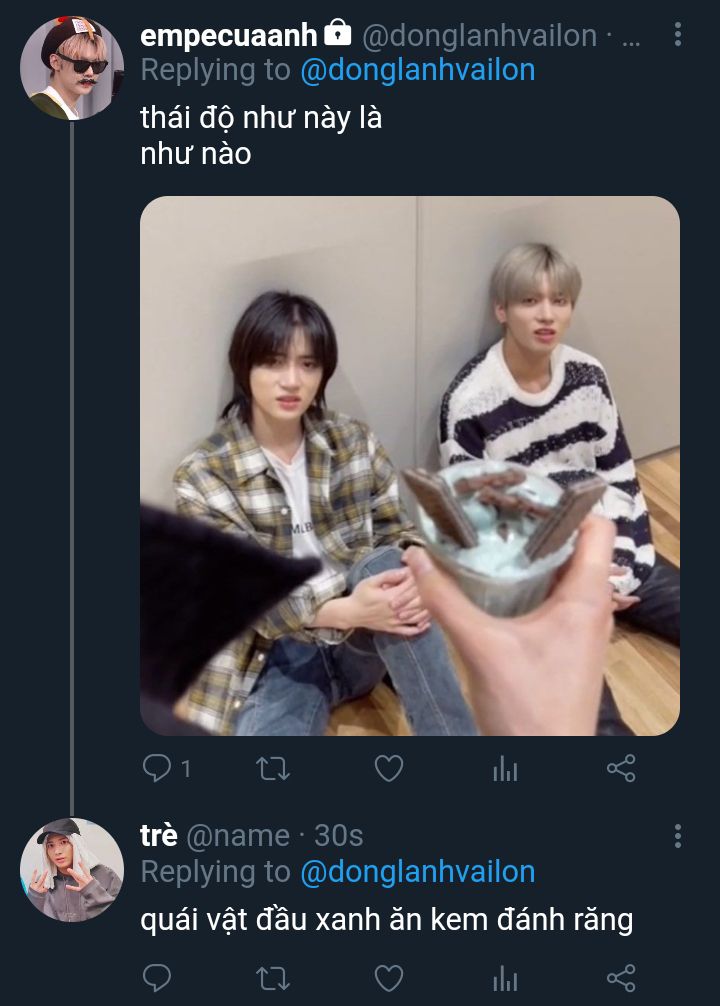Share empecuaanh's tweet
This screenshot has width=720, height=1006.
(x=621, y=768)
